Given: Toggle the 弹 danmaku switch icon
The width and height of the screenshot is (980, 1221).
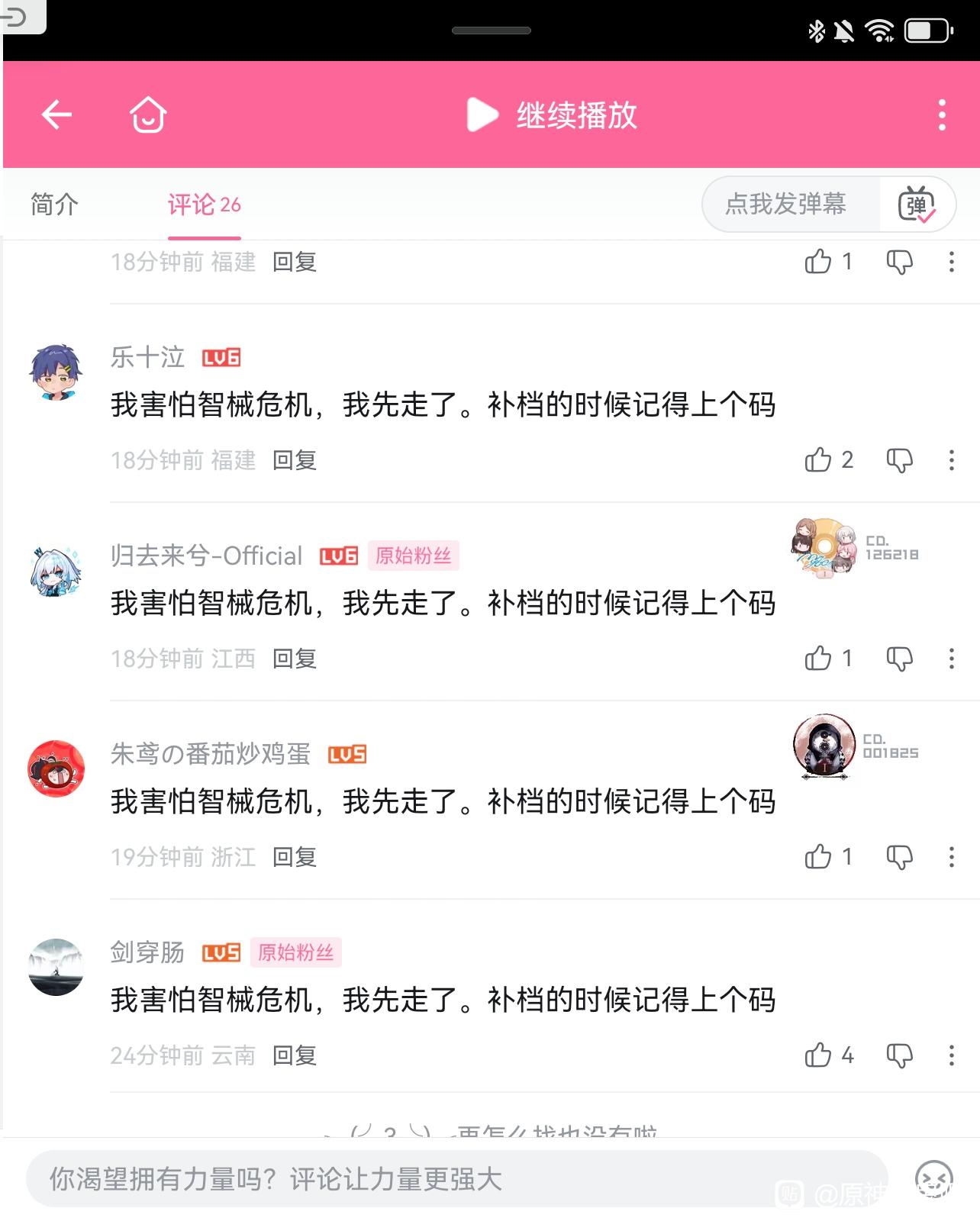Looking at the screenshot, I should 916,204.
